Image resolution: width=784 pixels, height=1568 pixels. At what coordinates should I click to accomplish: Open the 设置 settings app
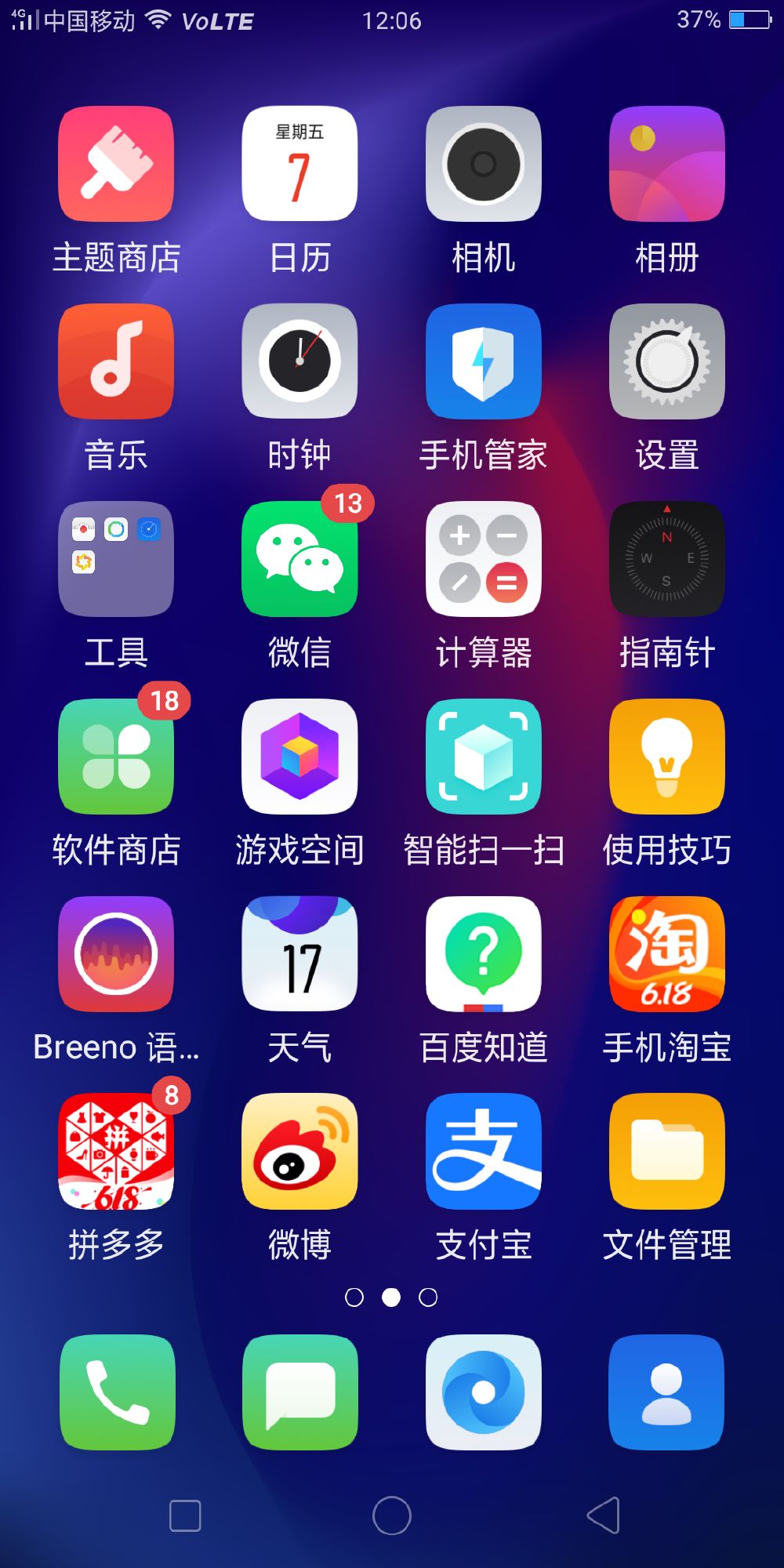pos(666,361)
